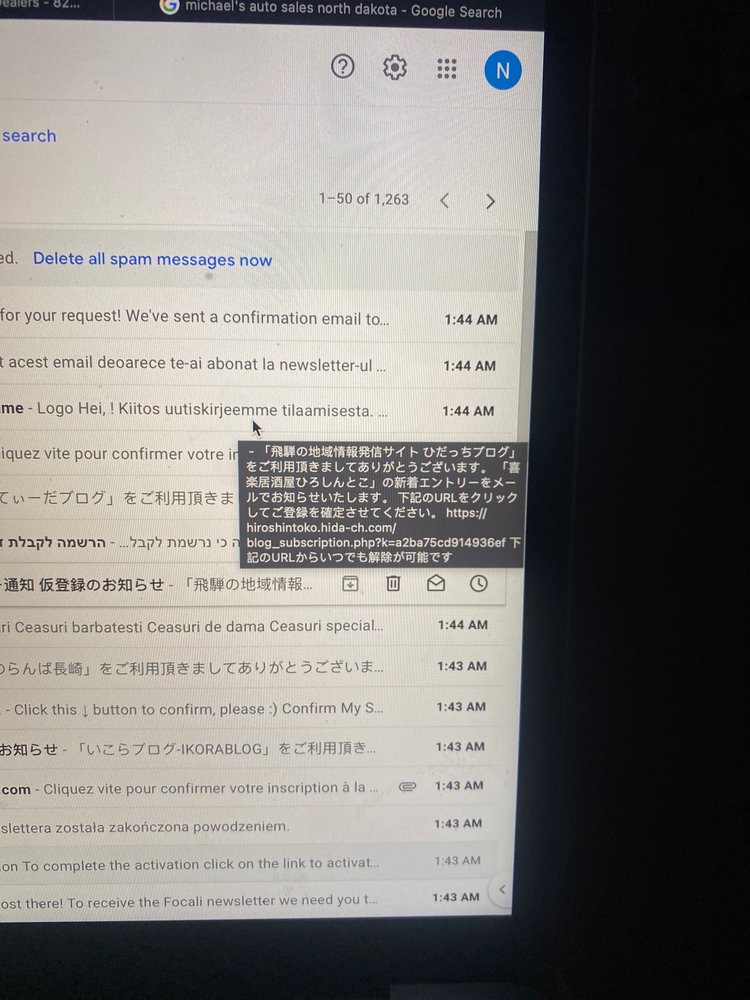
Task: Expand the side panel arrow
Action: [x=502, y=888]
